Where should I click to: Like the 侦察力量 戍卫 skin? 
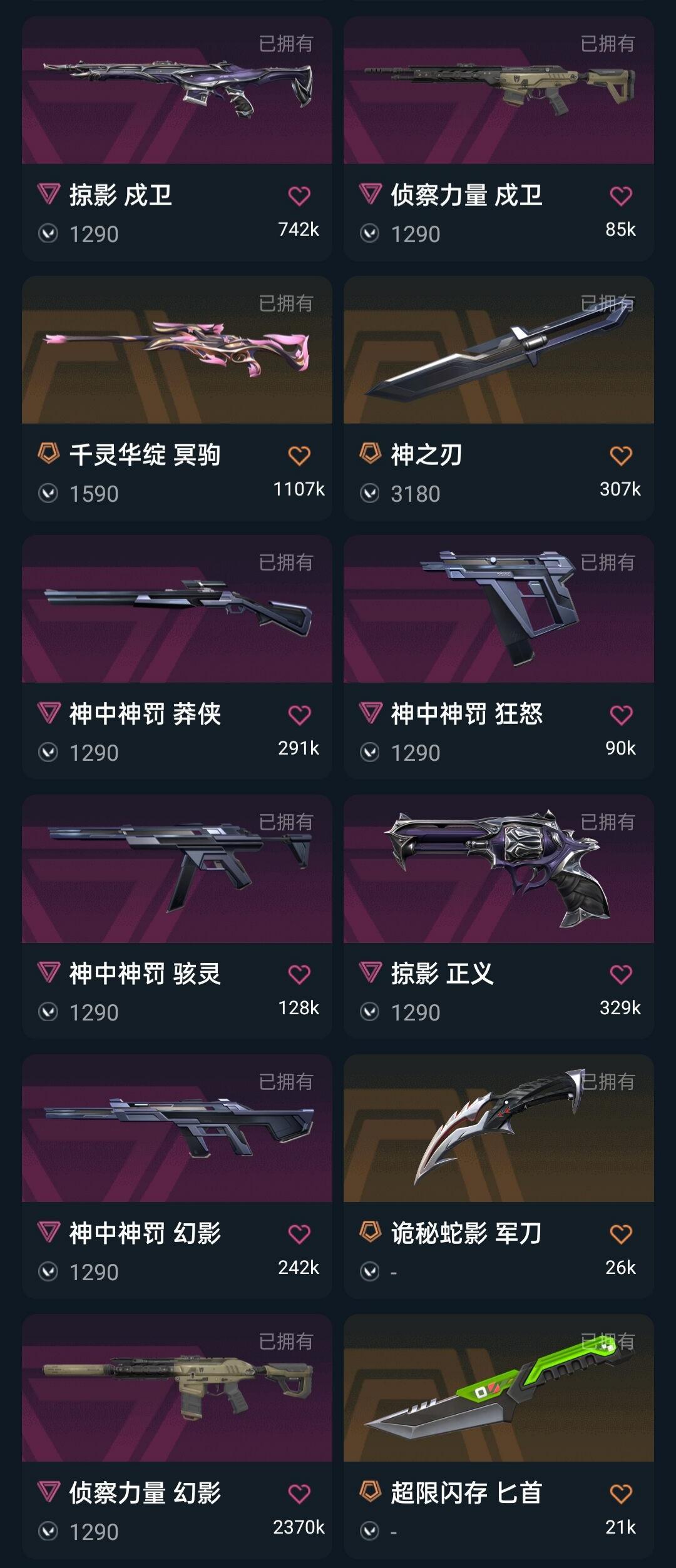621,196
